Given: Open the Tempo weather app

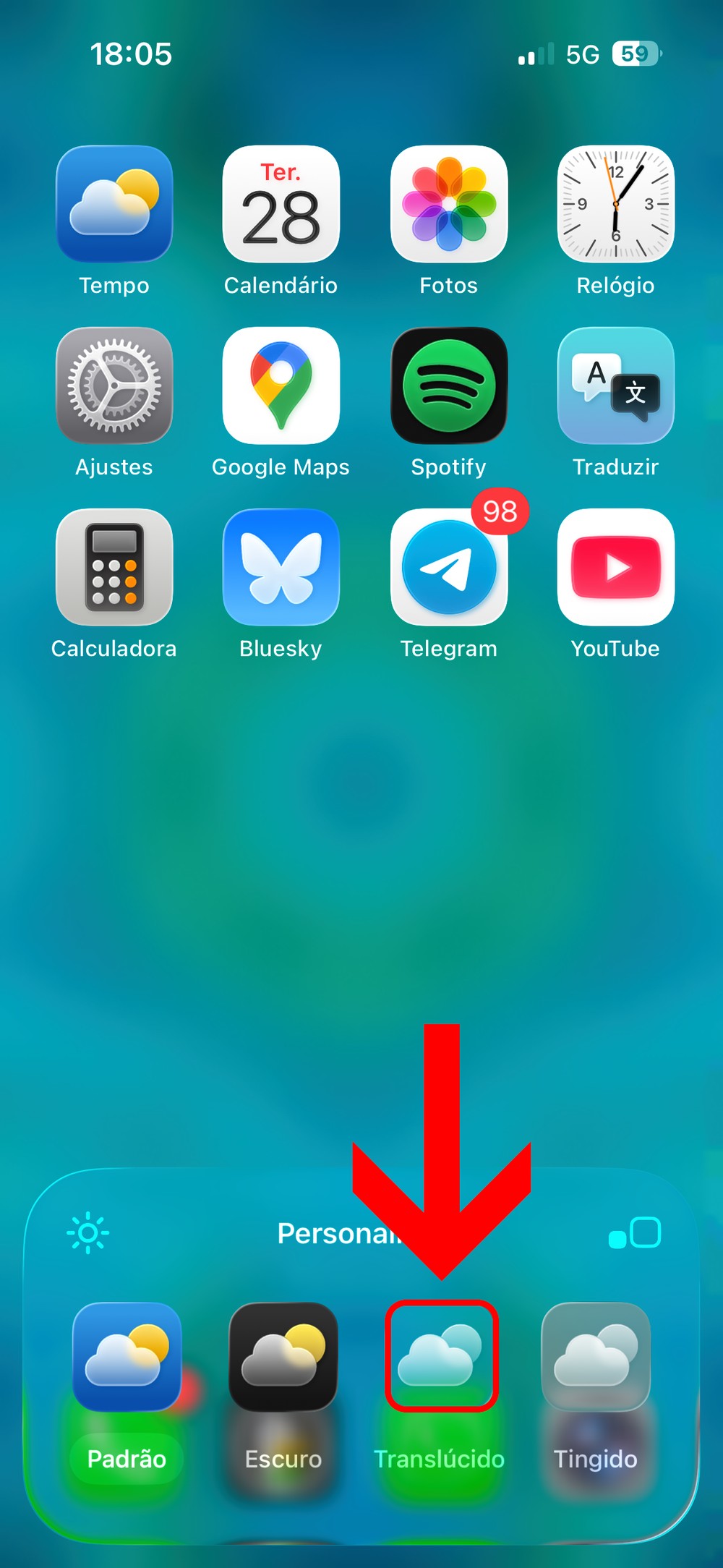Looking at the screenshot, I should [114, 204].
